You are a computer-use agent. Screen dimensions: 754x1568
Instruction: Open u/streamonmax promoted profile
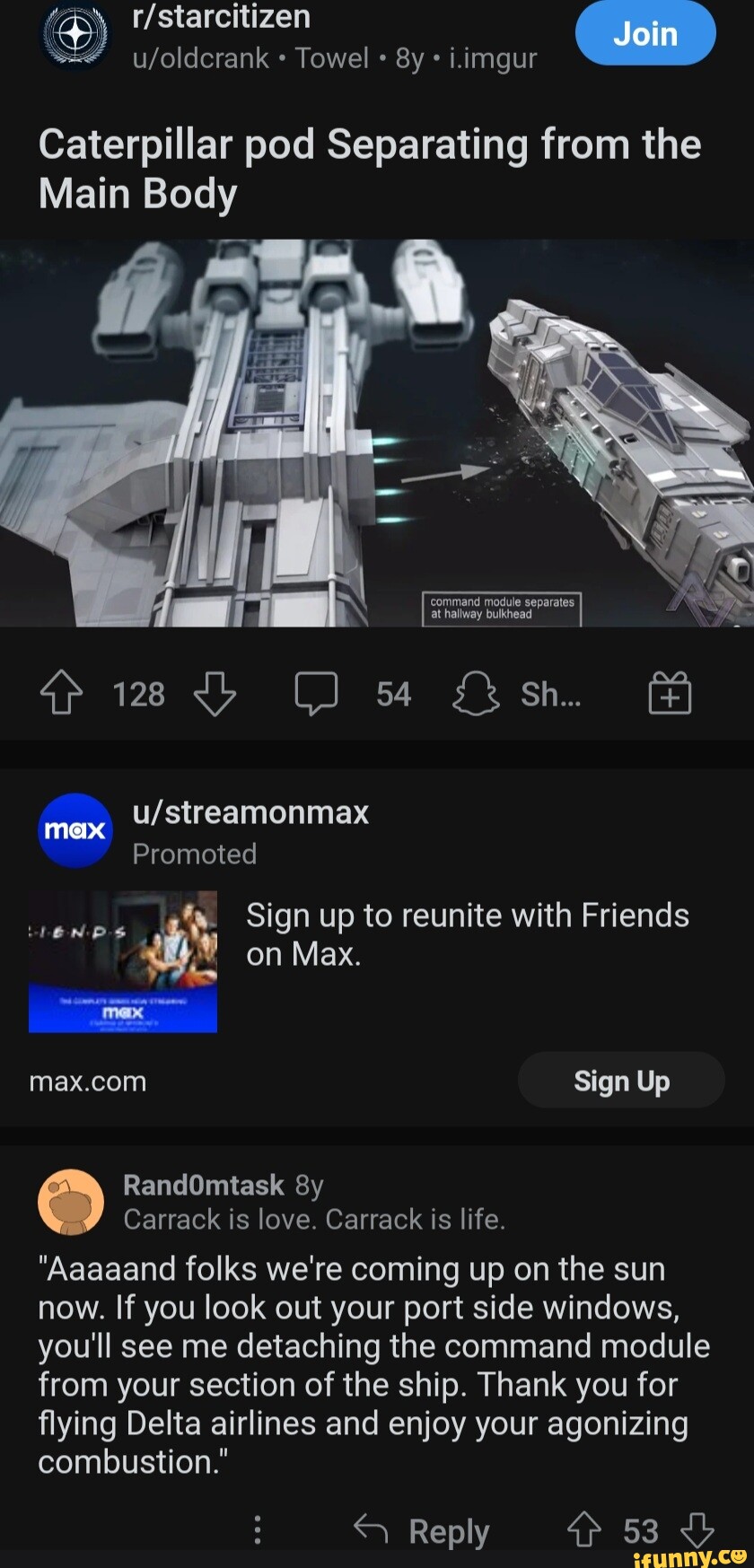[x=250, y=812]
